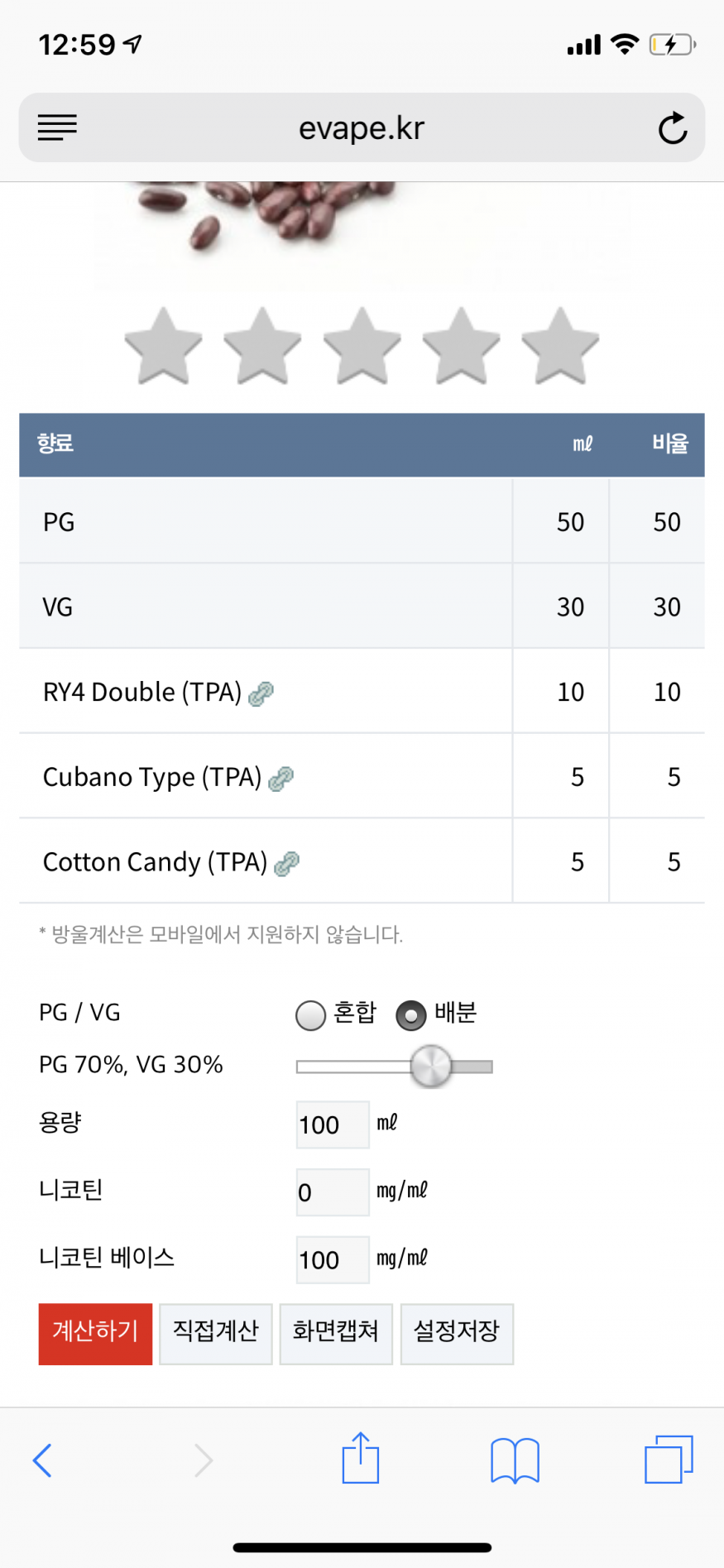Open the link icon next to RY4 Double (TPA)
Viewport: 724px width, 1568px height.
(x=261, y=693)
